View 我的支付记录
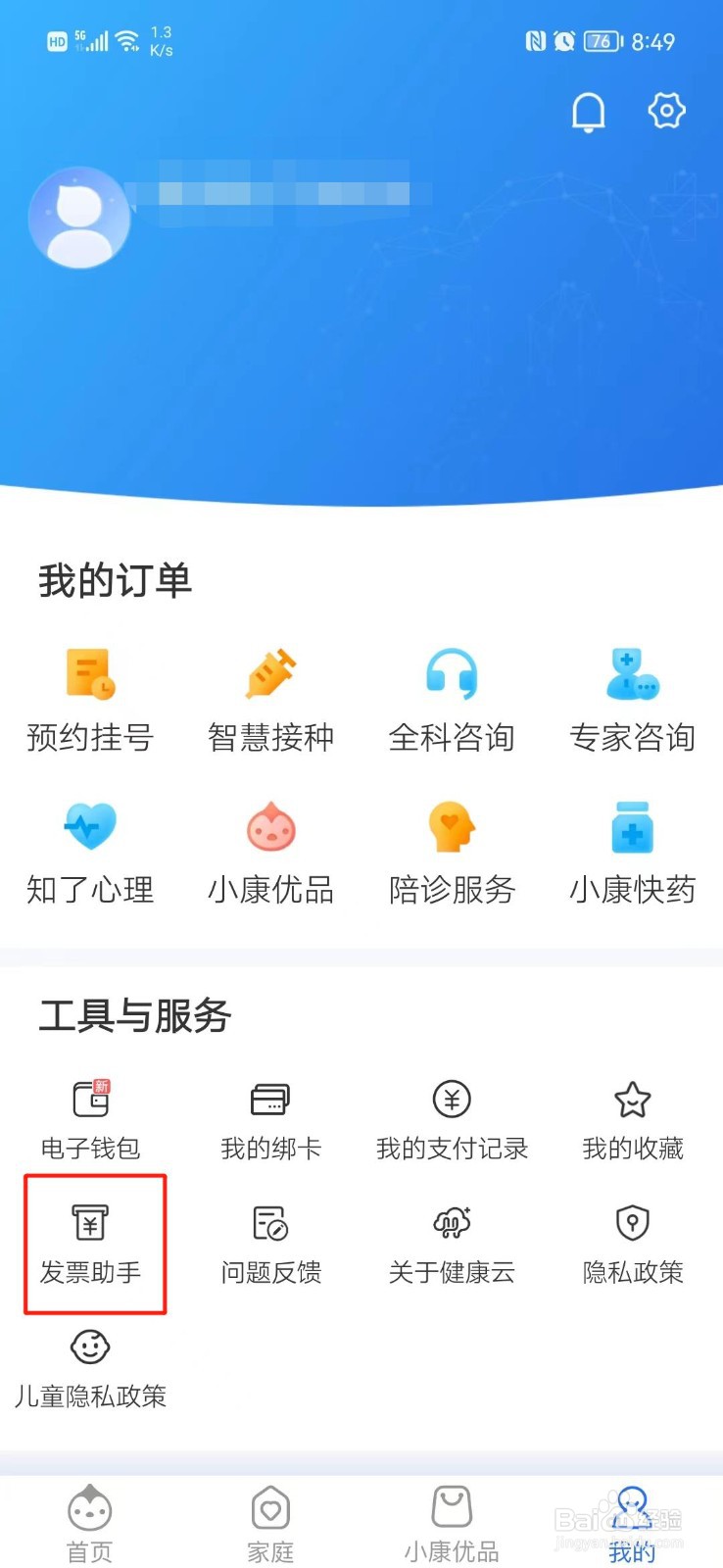This screenshot has height=1568, width=723. click(452, 1120)
